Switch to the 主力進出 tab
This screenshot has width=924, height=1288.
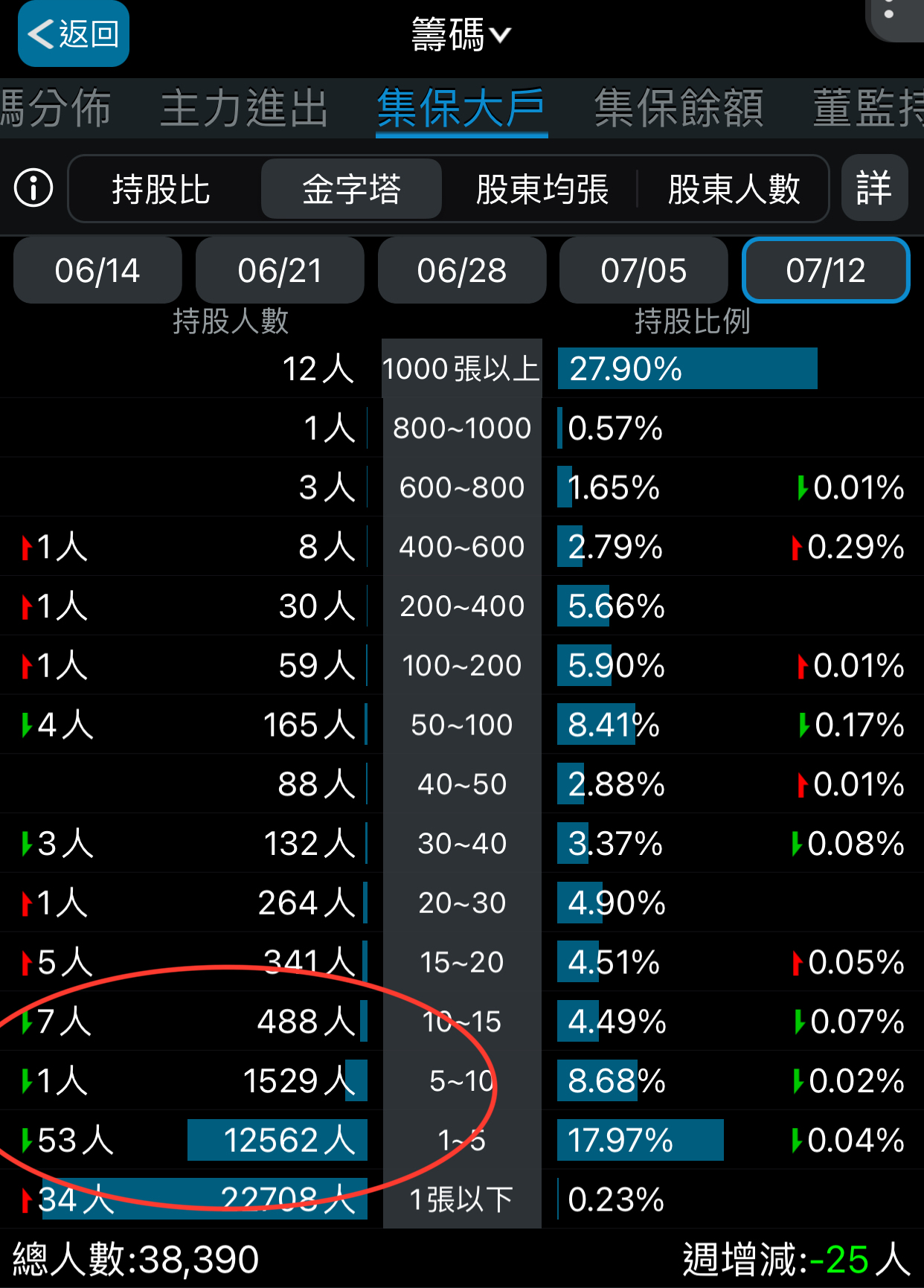tap(244, 109)
